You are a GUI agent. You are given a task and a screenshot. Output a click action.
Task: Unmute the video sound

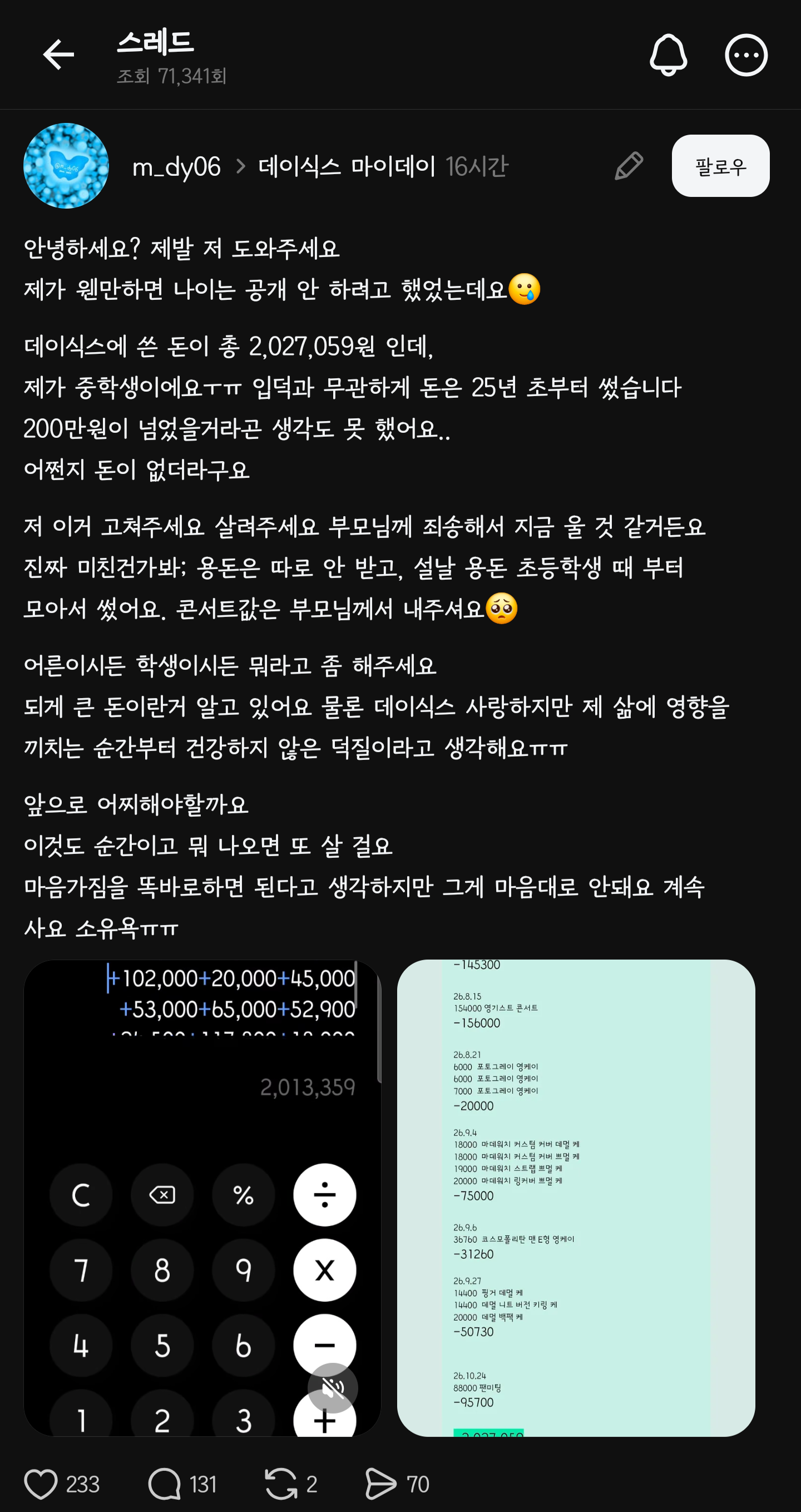(x=333, y=1388)
